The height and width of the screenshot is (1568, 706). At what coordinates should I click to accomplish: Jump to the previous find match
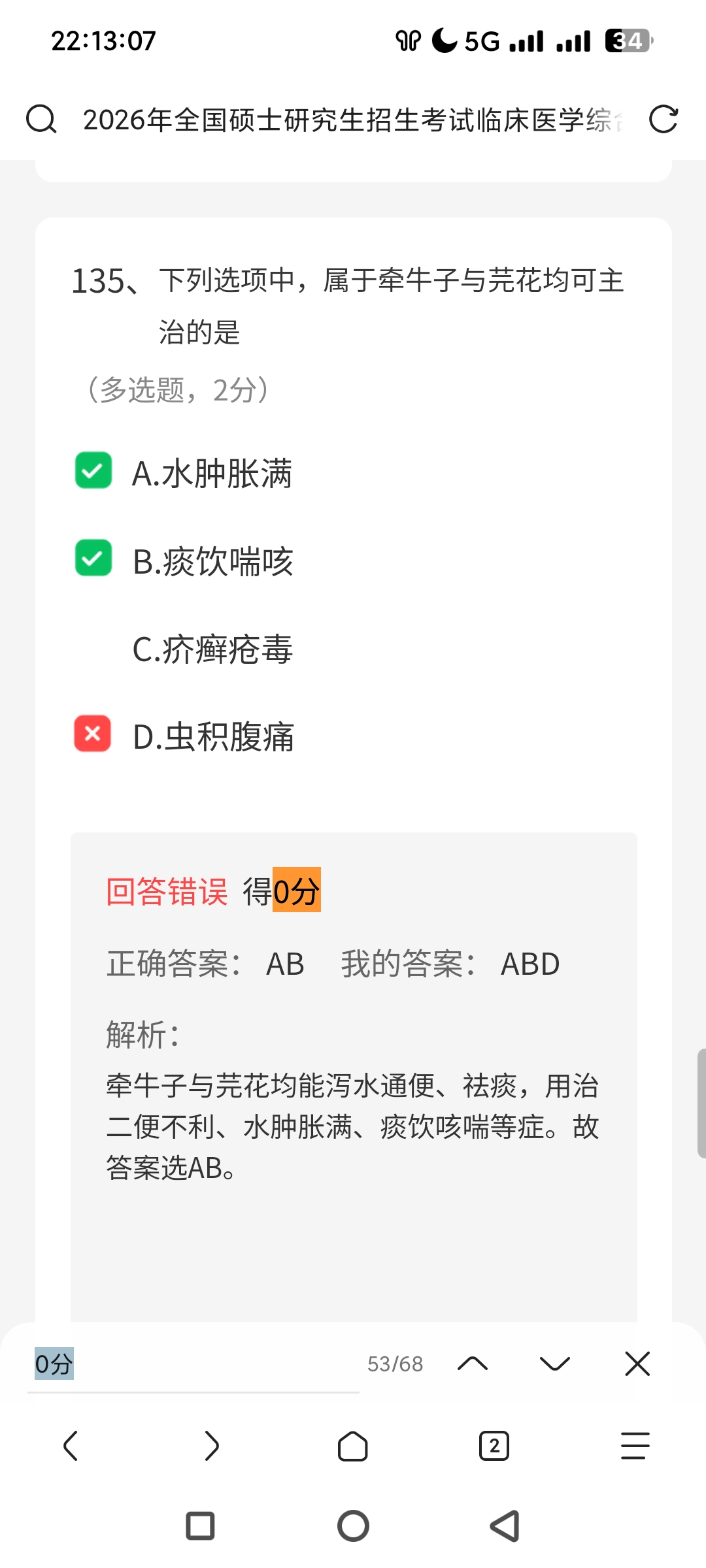coord(473,1364)
